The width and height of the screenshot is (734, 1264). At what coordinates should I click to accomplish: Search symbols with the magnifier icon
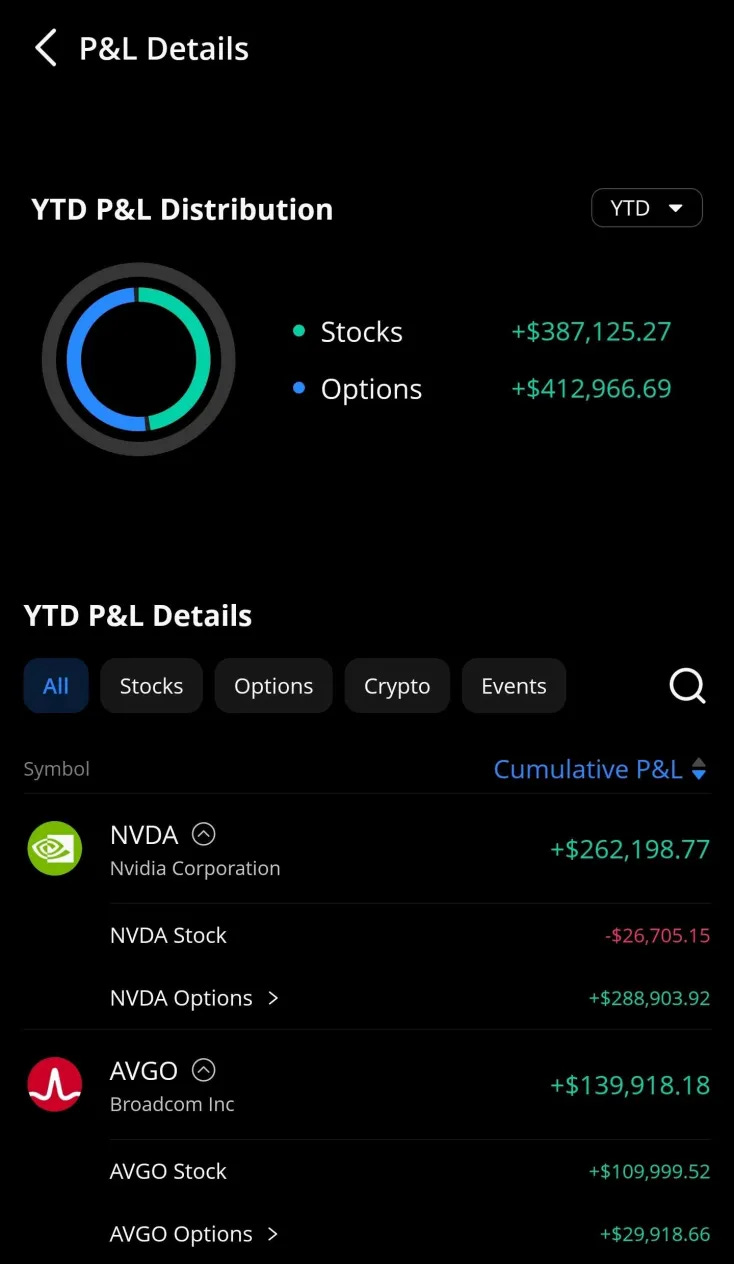pos(687,686)
